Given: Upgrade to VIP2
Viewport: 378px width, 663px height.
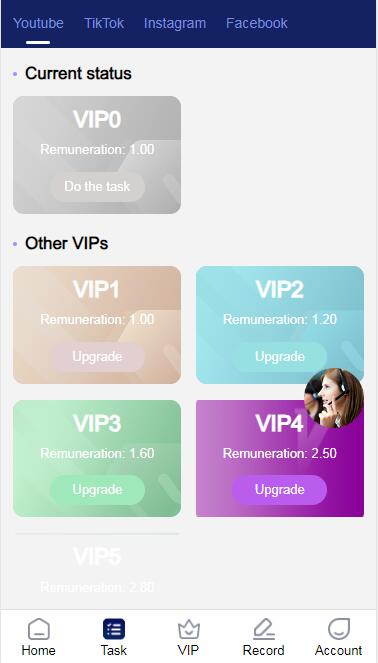Looking at the screenshot, I should (279, 357).
